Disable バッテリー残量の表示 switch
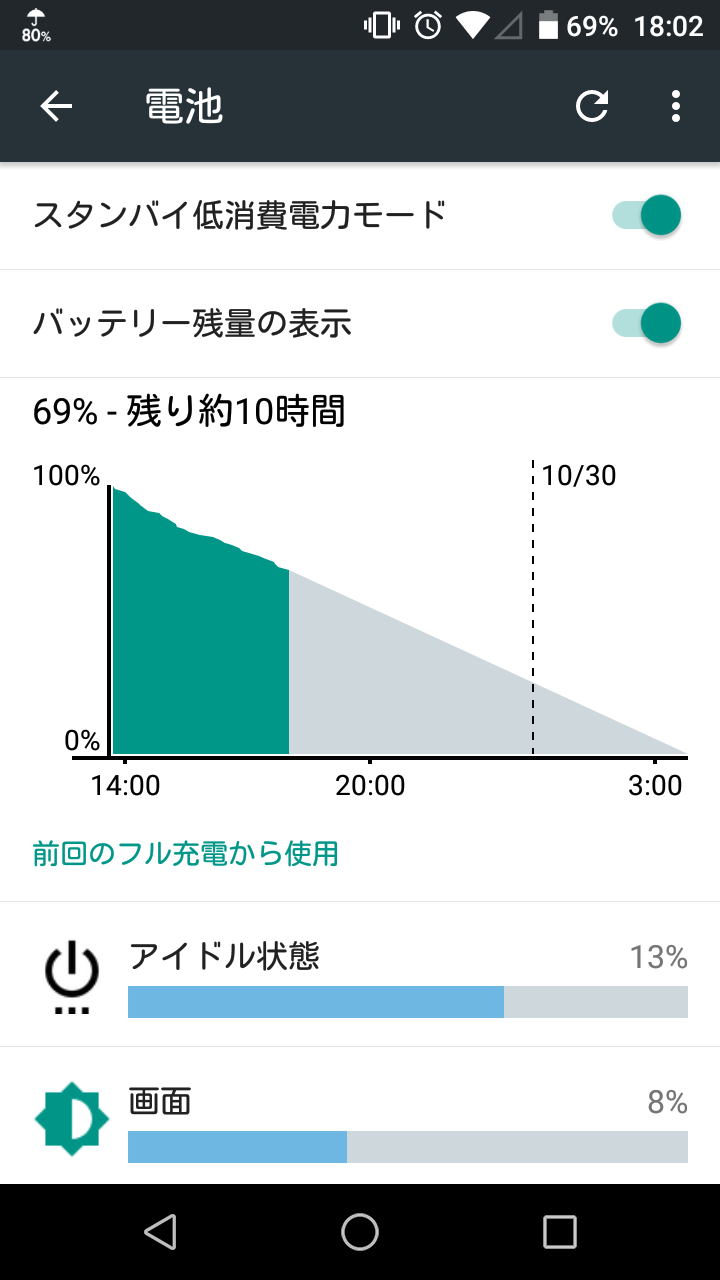This screenshot has height=1280, width=720. pyautogui.click(x=647, y=323)
